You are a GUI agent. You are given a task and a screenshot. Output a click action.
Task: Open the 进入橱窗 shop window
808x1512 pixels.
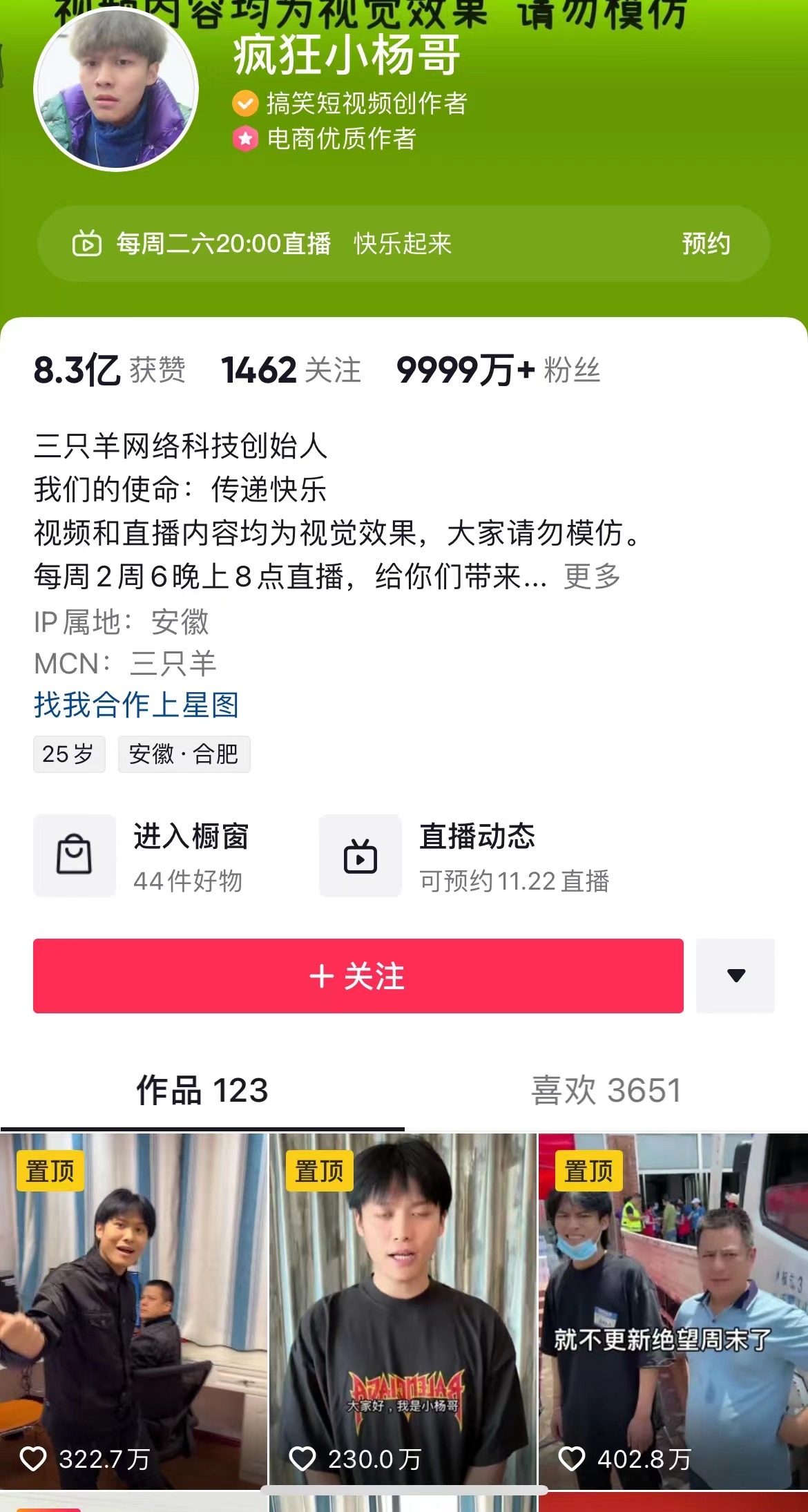coord(142,857)
